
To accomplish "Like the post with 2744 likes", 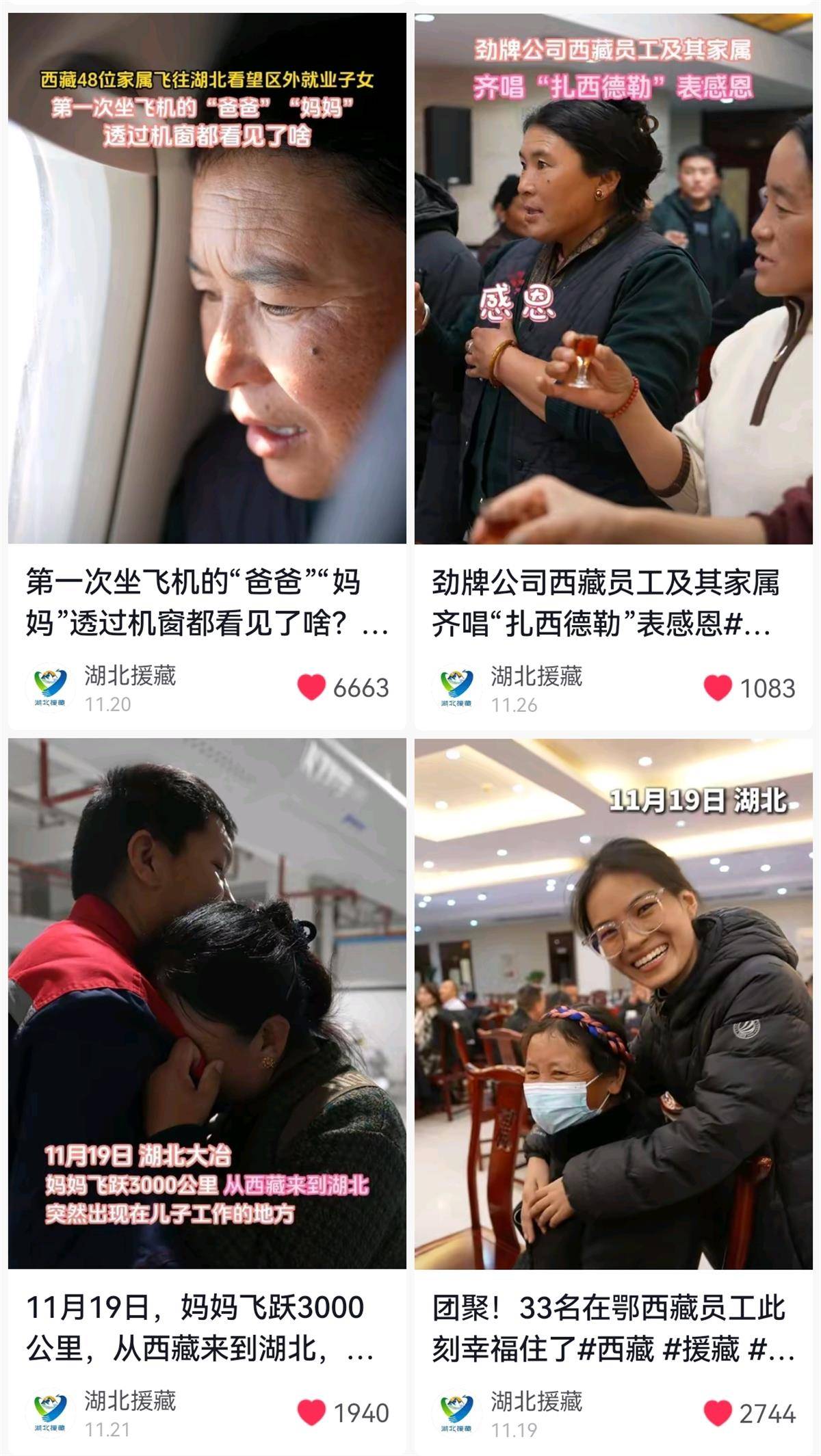I will tap(718, 1394).
